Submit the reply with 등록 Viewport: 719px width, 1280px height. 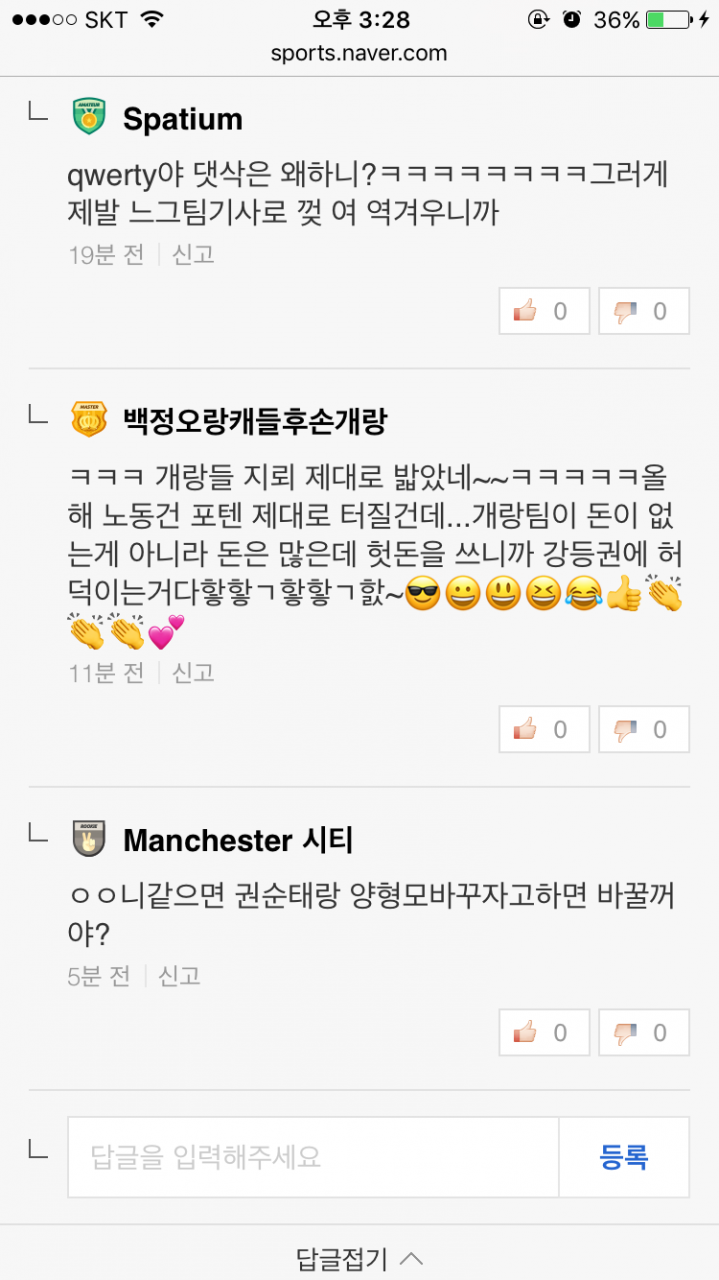[x=624, y=1157]
